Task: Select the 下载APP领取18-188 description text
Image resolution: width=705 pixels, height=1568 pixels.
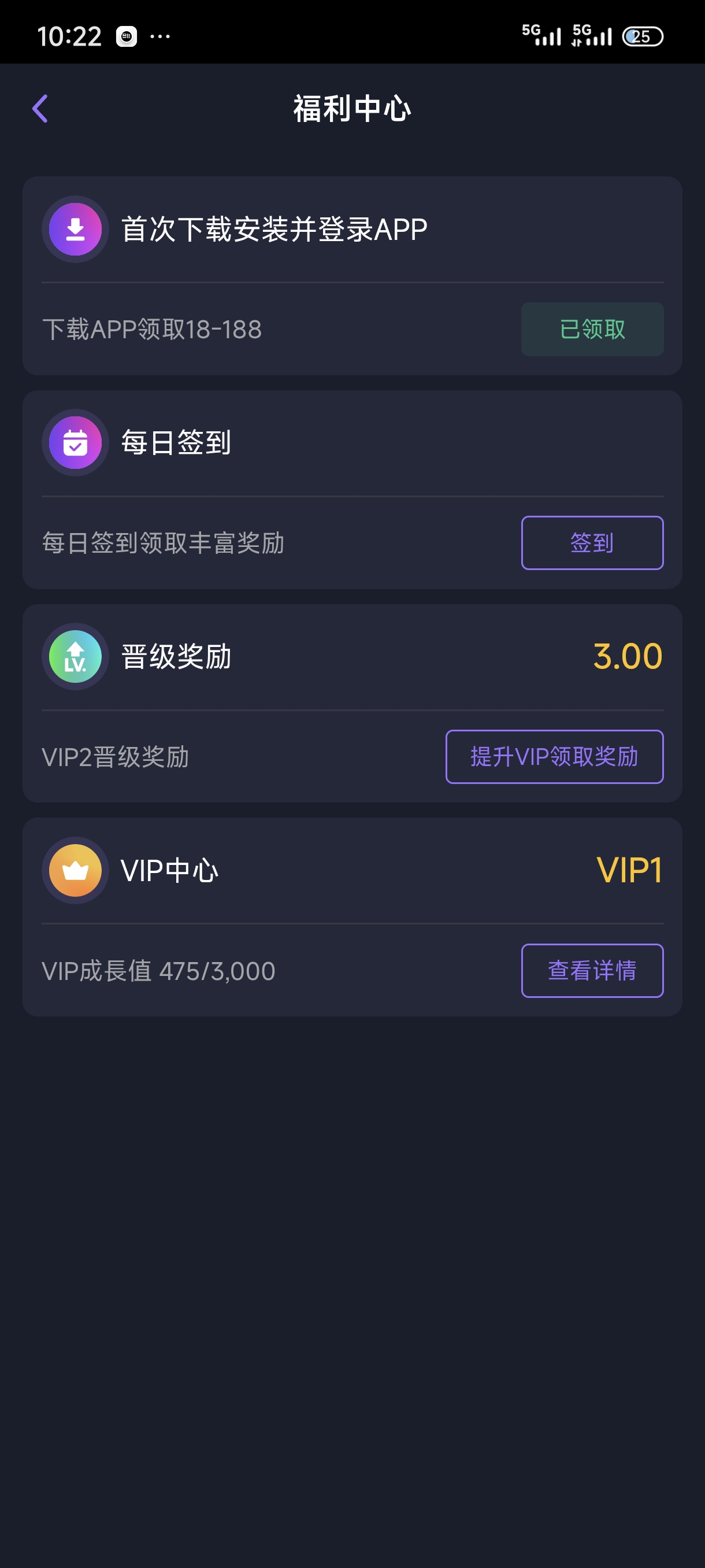Action: 150,329
